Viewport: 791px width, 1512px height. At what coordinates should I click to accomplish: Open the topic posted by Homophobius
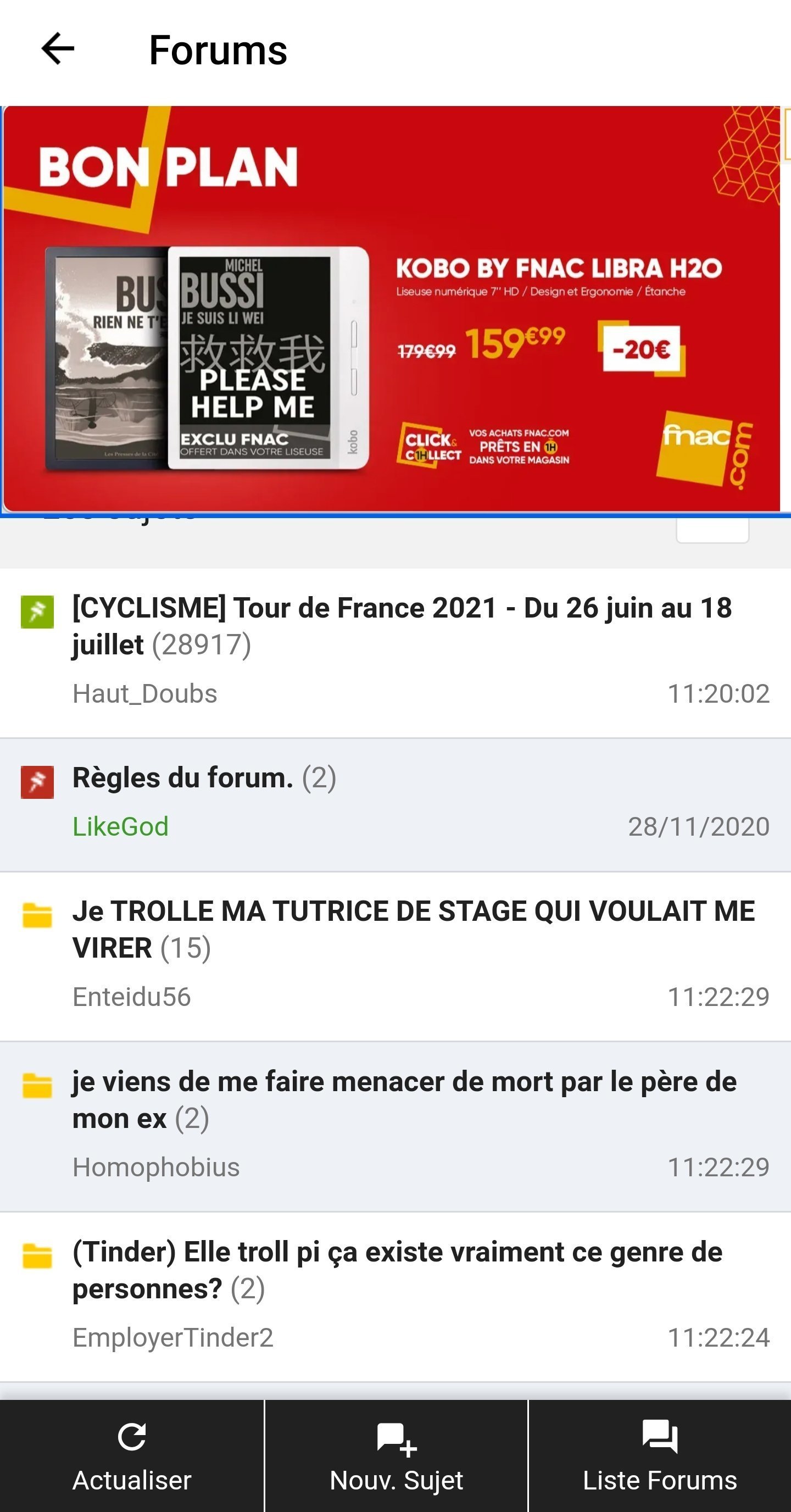point(404,1100)
